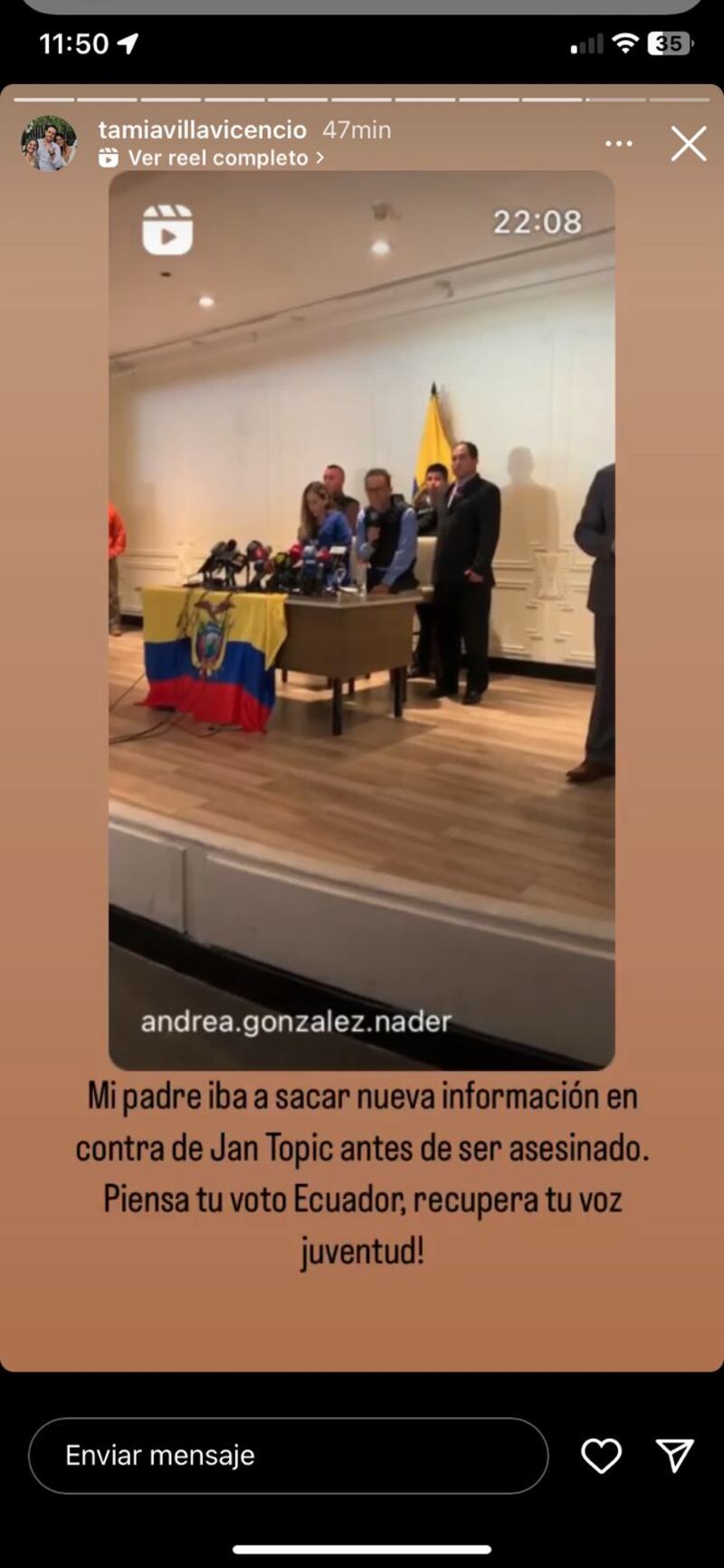The image size is (724, 1568).
Task: Open the three-dot story options menu
Action: click(x=619, y=144)
